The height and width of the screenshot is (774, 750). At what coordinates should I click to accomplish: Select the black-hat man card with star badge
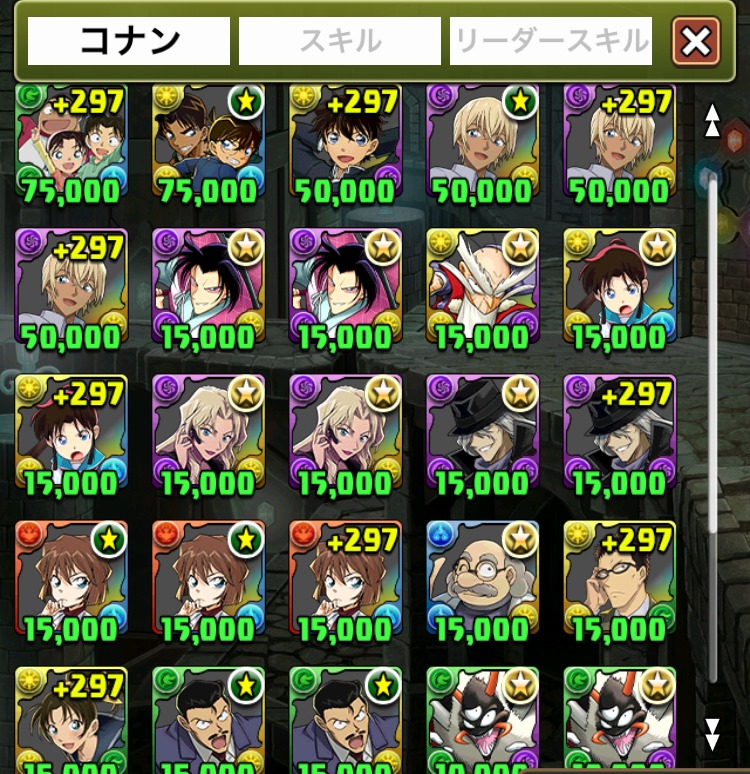482,430
